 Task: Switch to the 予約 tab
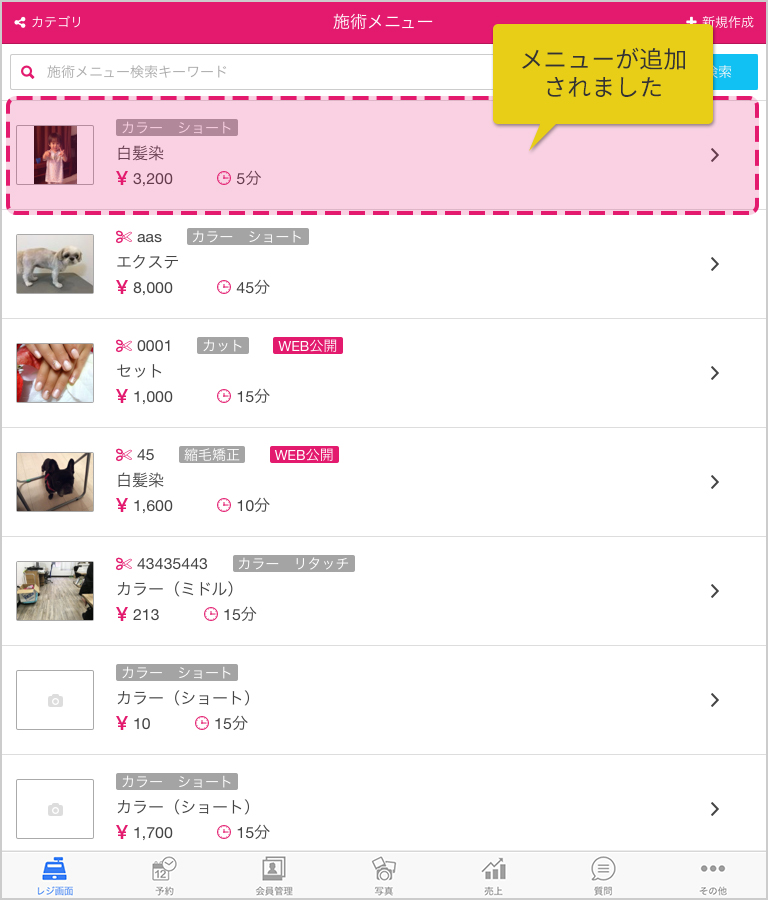tap(164, 875)
